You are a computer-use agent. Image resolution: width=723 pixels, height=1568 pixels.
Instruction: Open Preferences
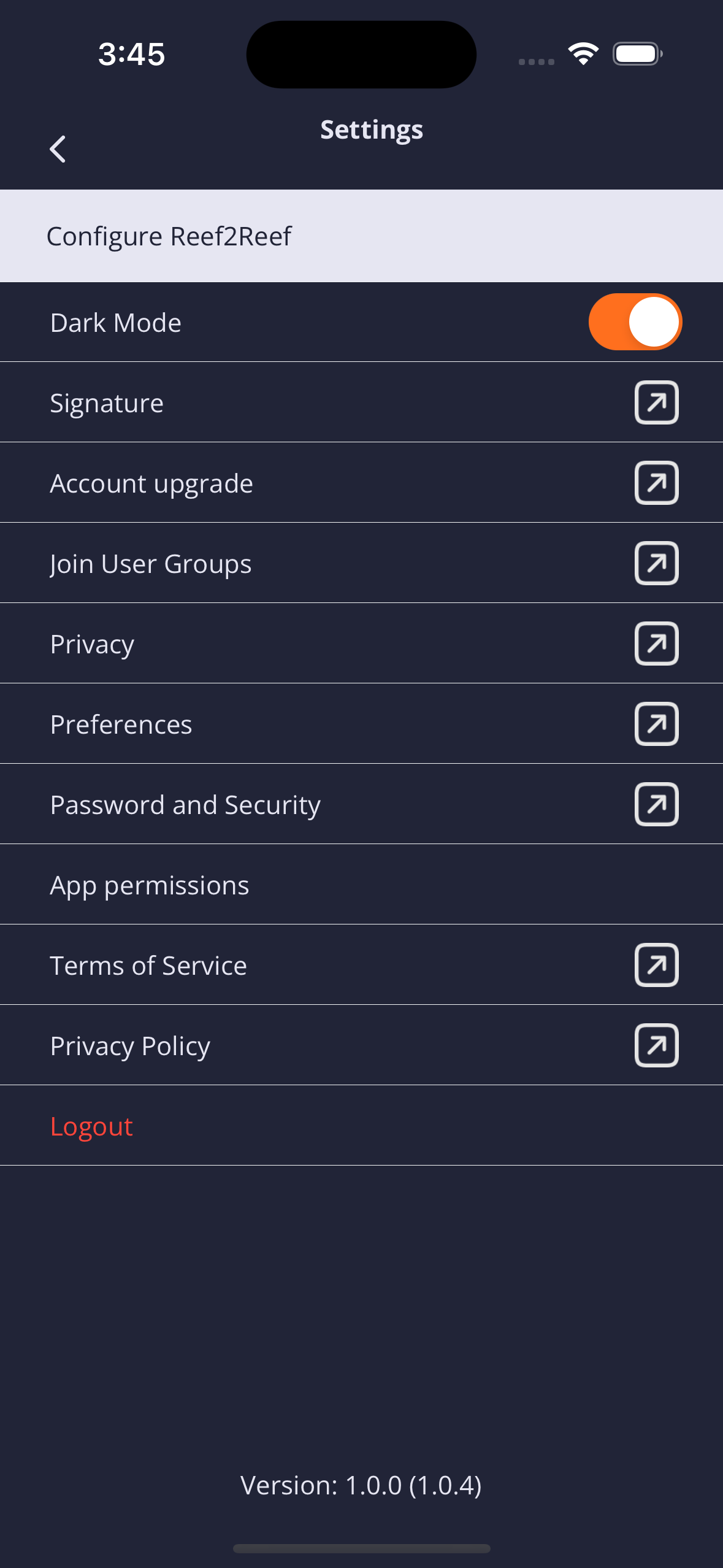[x=361, y=724]
